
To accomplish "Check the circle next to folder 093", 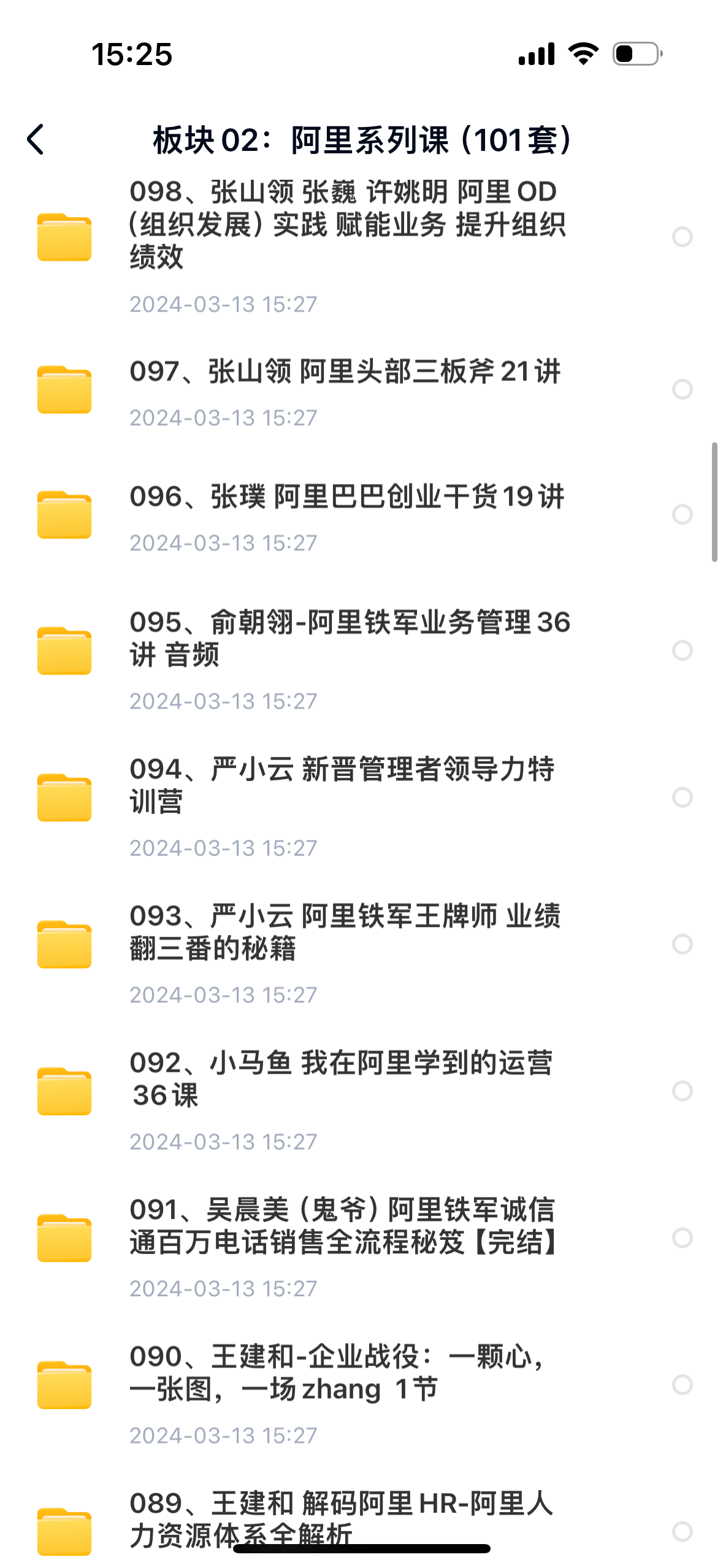I will pyautogui.click(x=682, y=943).
